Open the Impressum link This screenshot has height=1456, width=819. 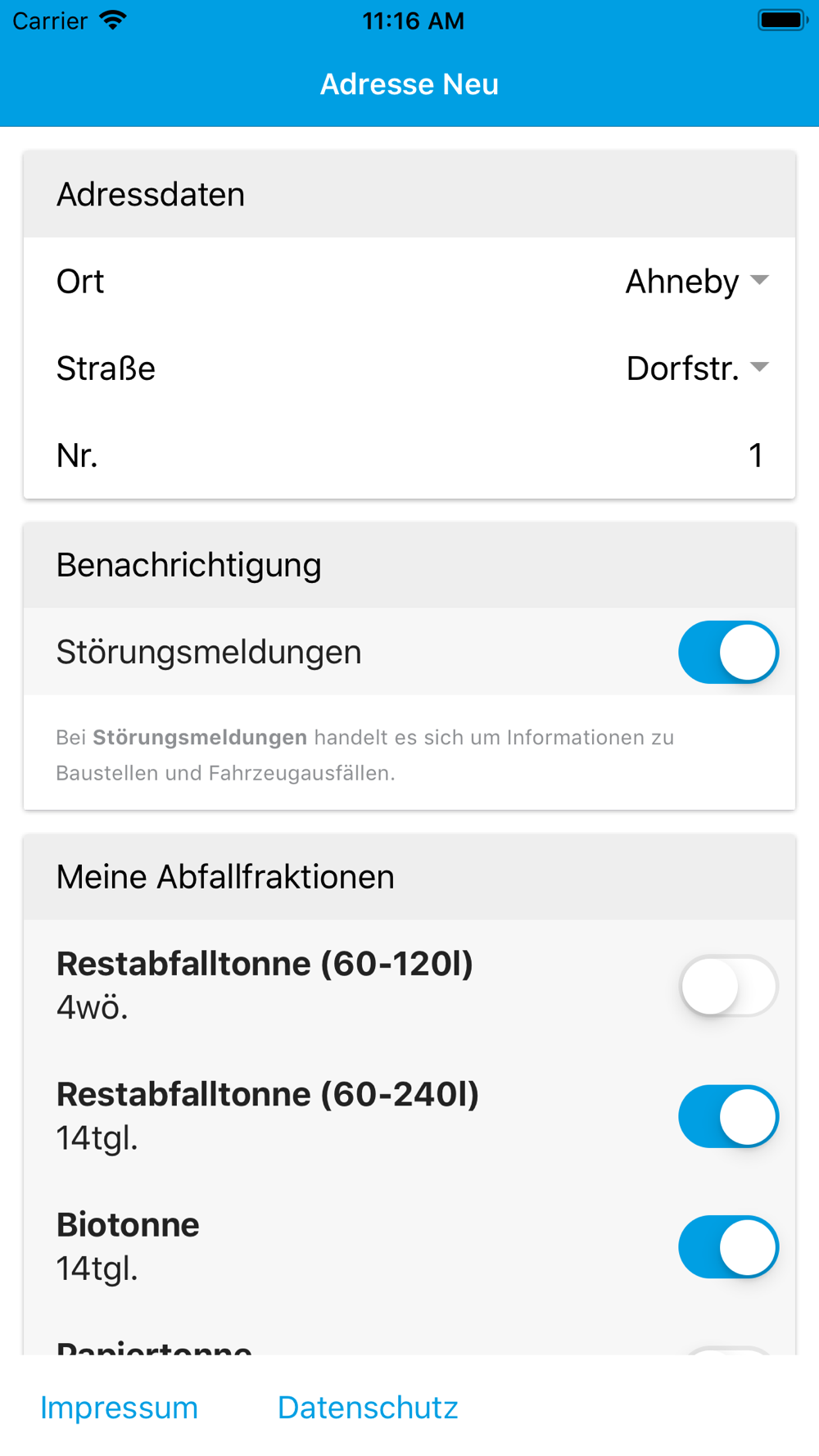pyautogui.click(x=119, y=1408)
